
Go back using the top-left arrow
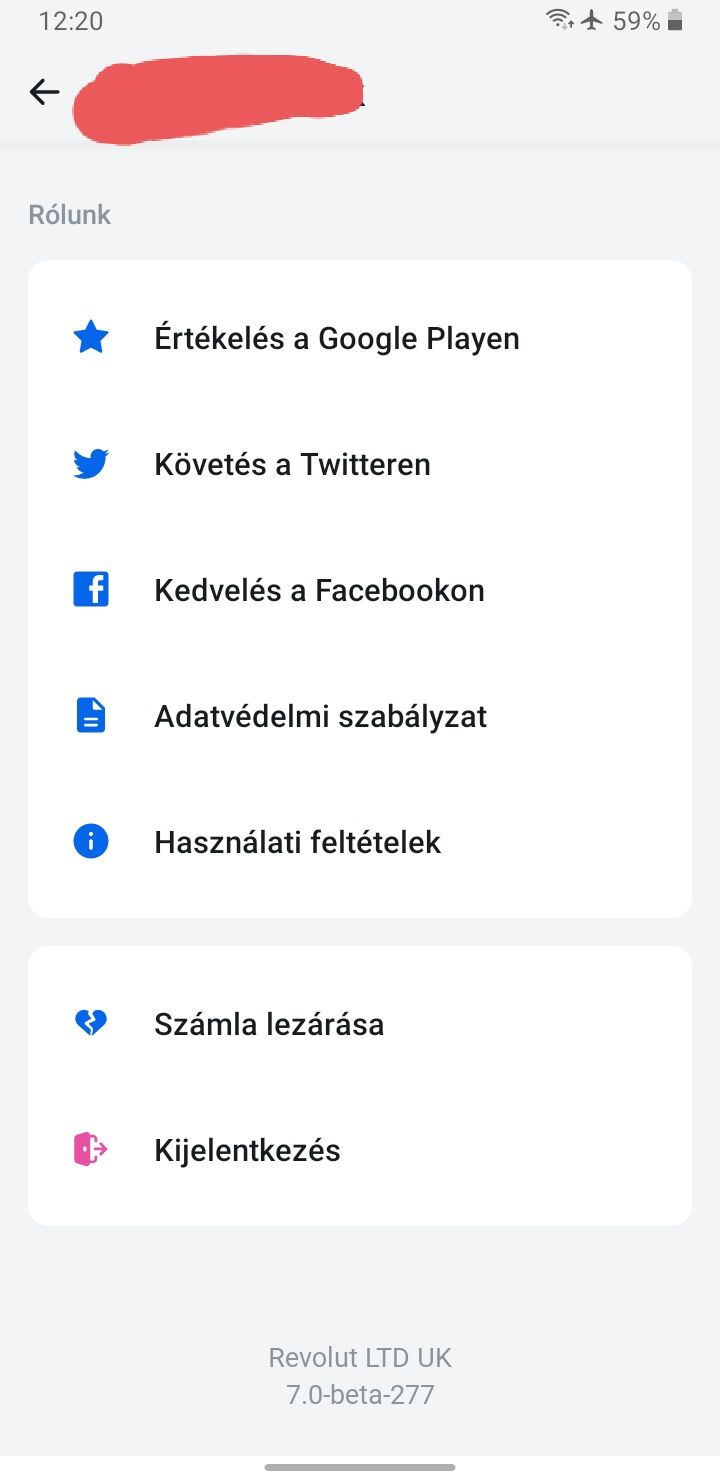click(x=44, y=93)
